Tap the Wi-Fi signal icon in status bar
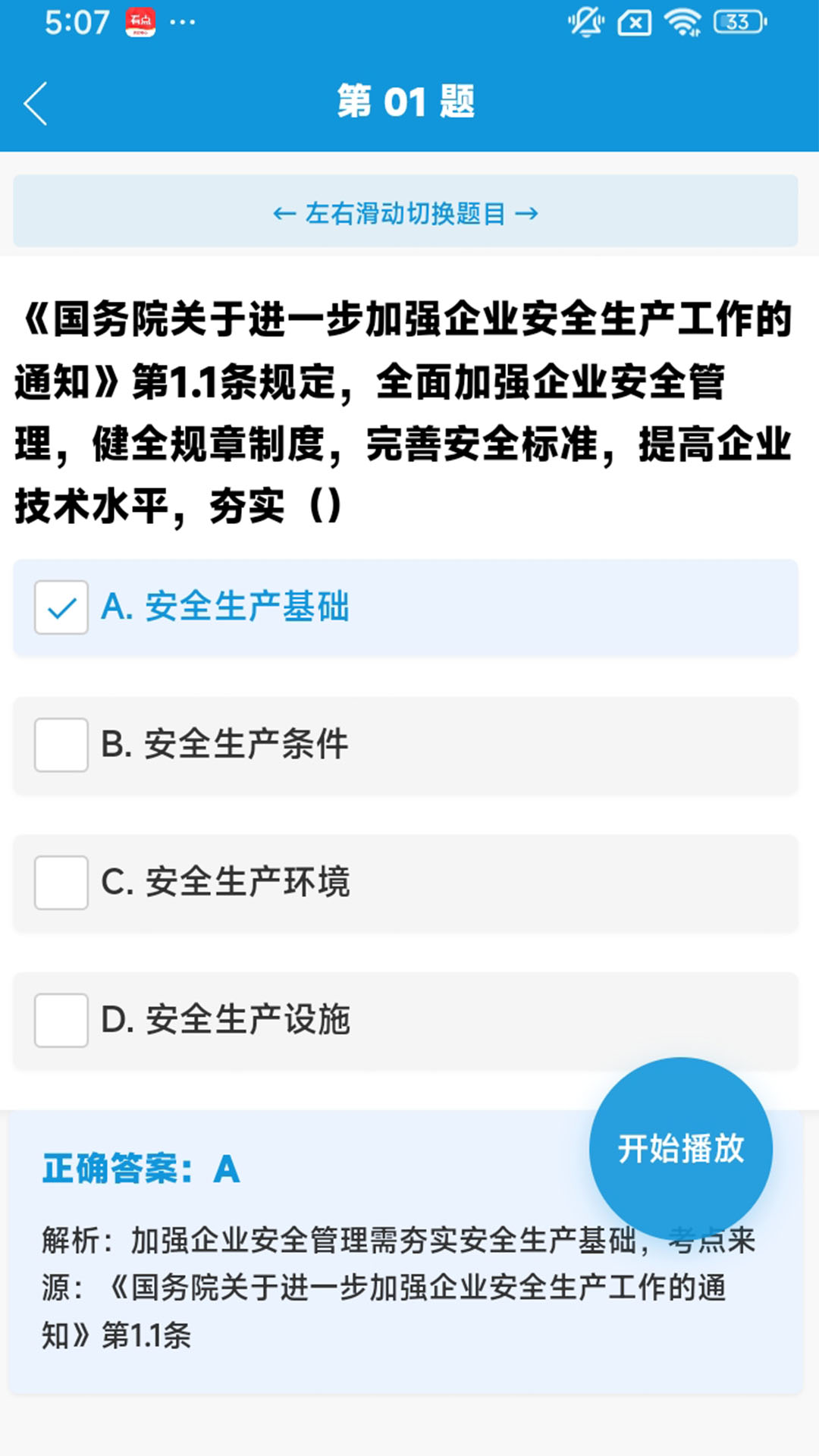 tap(682, 23)
